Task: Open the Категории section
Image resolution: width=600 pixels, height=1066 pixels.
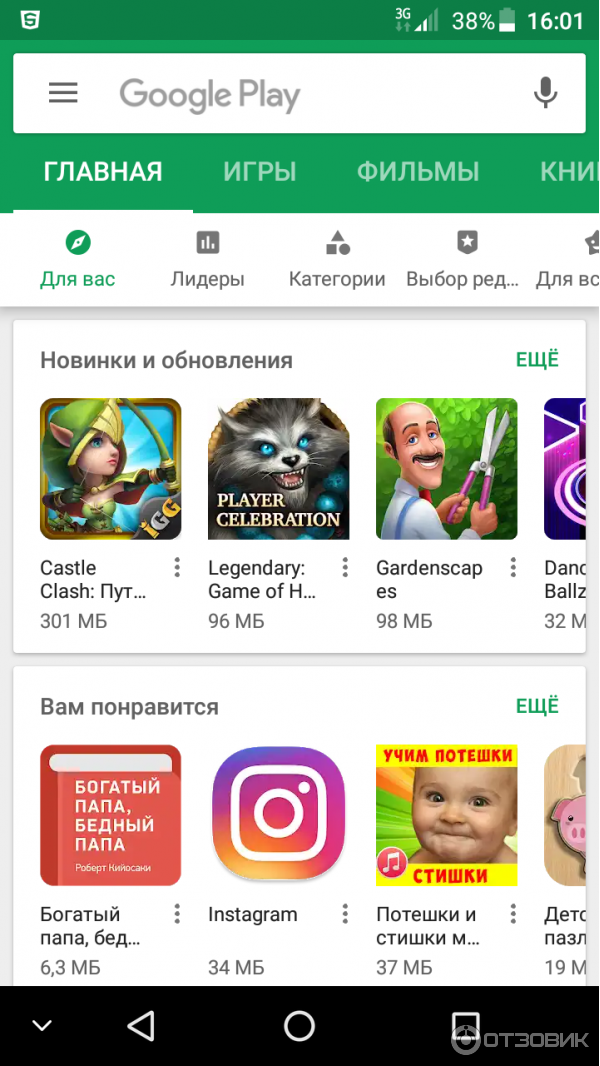Action: (337, 258)
